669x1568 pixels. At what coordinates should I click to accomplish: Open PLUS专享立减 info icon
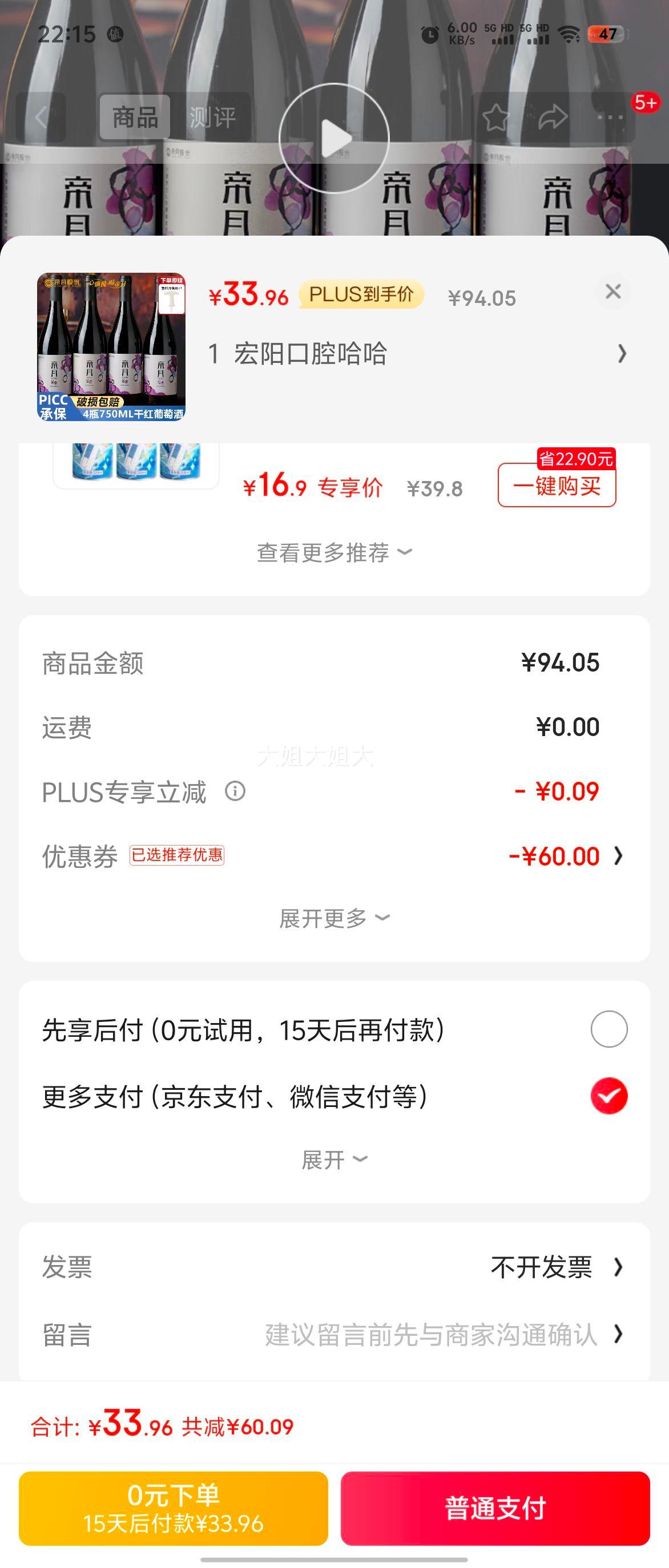pyautogui.click(x=235, y=791)
